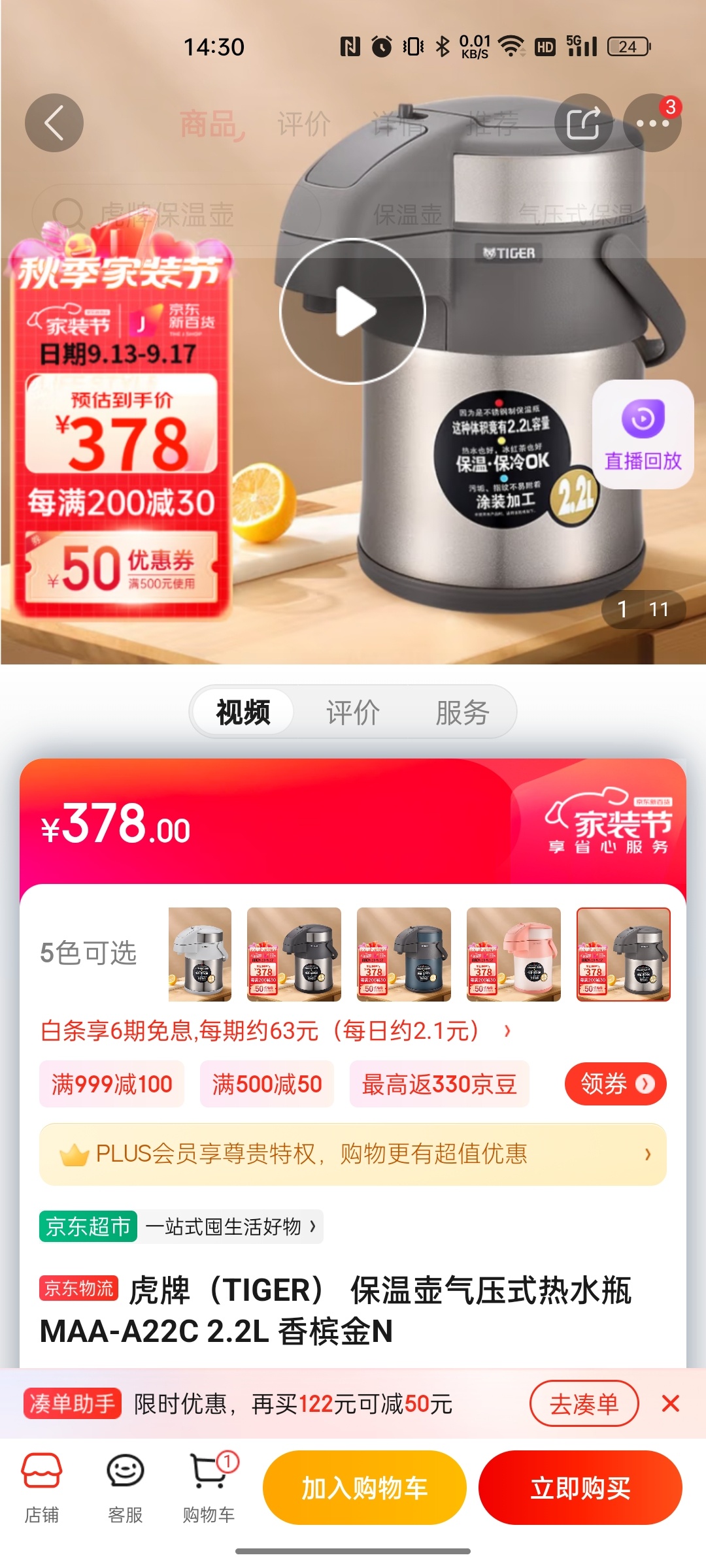Share this product
Screen dimensions: 706x1568
[583, 123]
